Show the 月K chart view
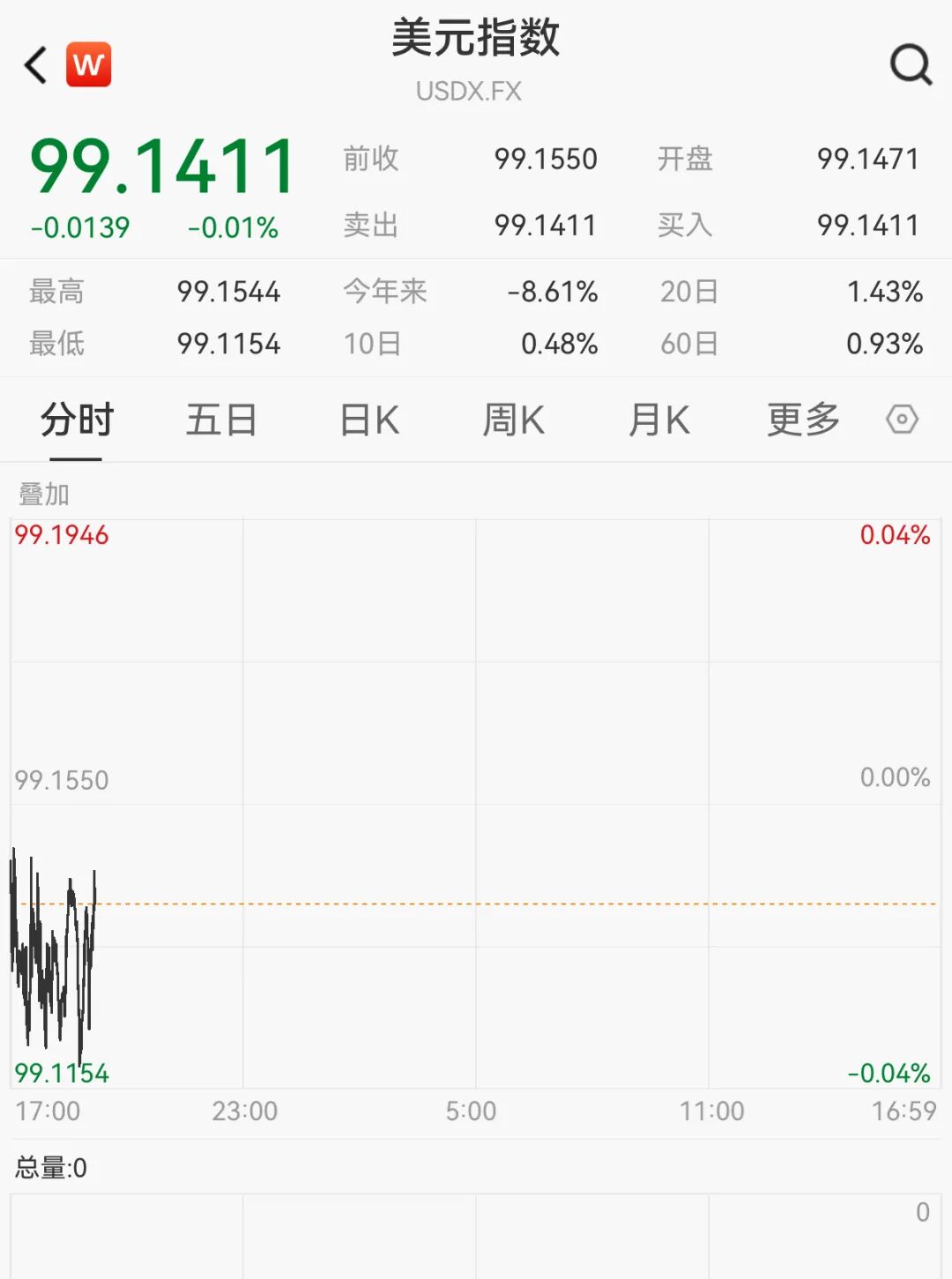Image resolution: width=952 pixels, height=1279 pixels. coord(658,420)
